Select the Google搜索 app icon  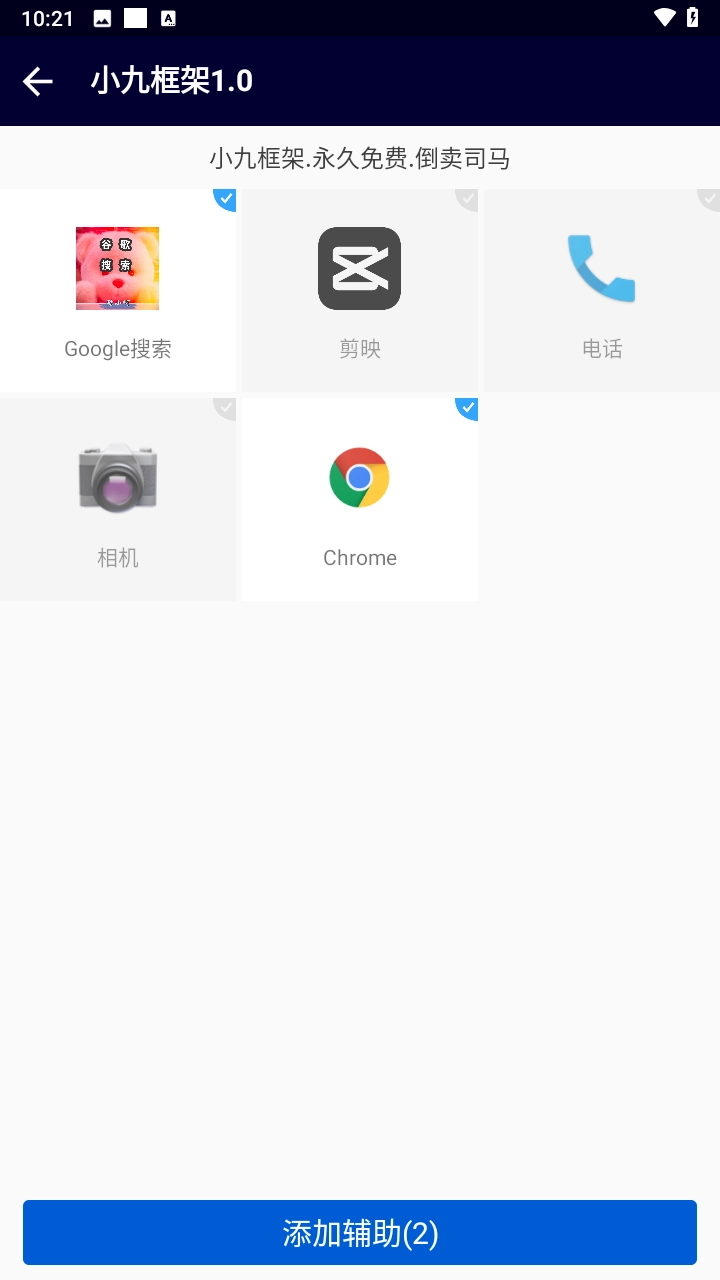(117, 268)
